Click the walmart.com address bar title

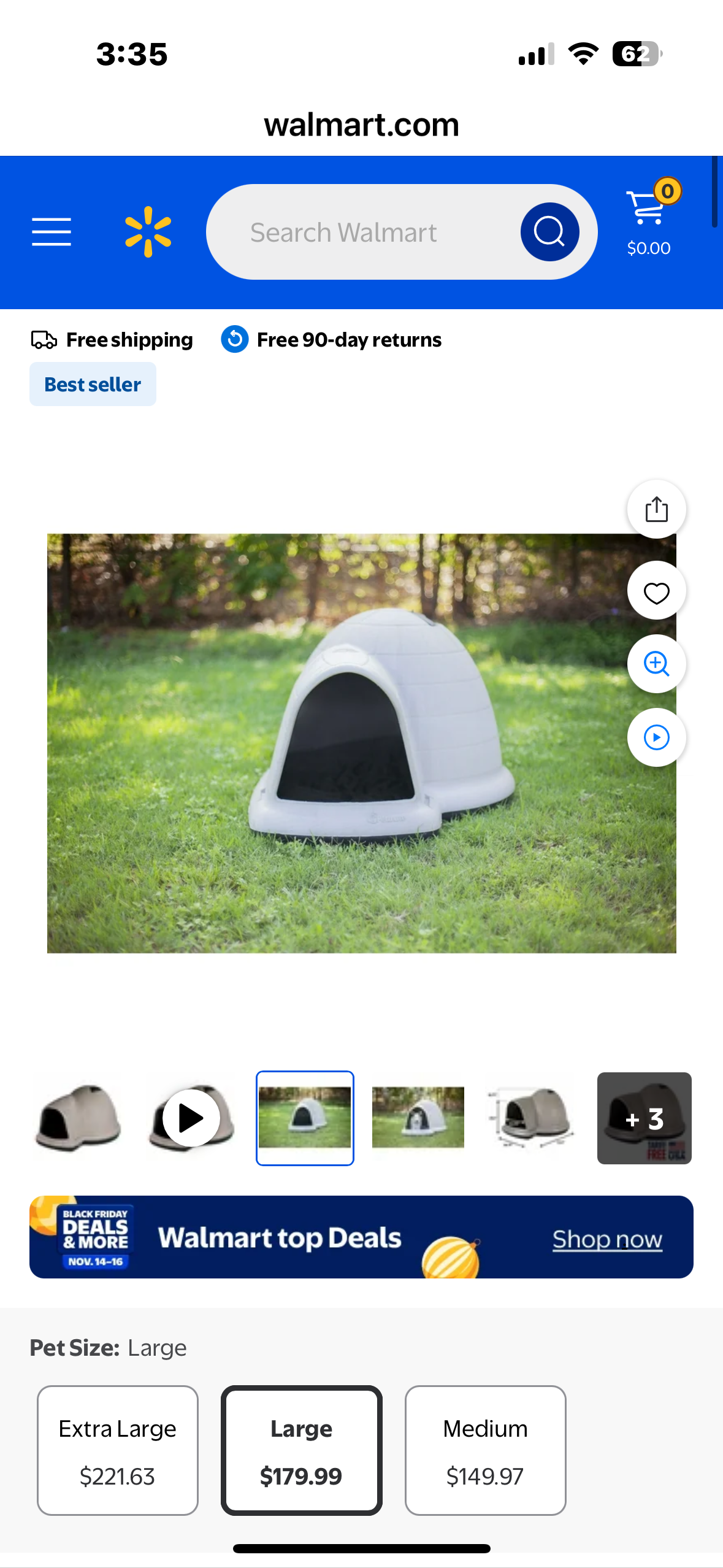tap(361, 125)
